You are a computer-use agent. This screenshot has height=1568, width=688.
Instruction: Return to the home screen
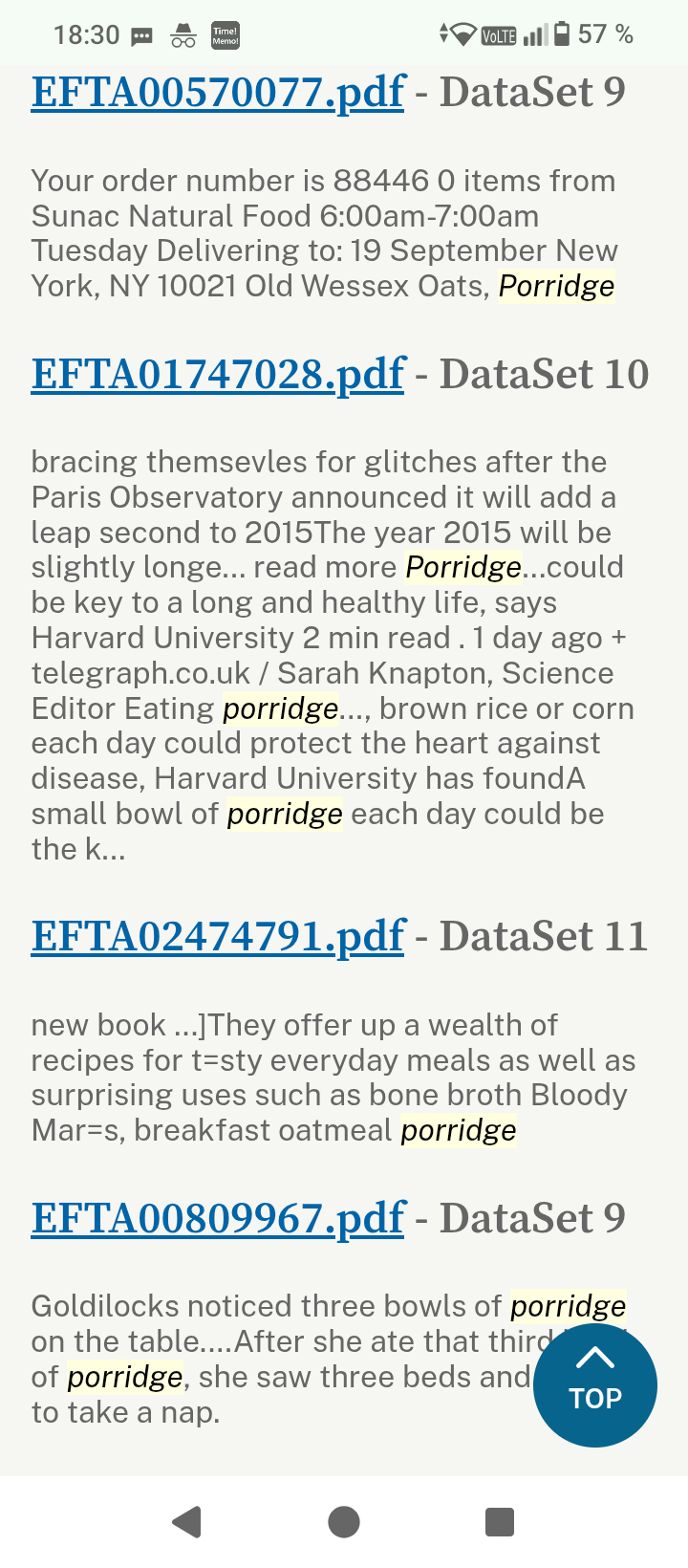pos(344,1521)
